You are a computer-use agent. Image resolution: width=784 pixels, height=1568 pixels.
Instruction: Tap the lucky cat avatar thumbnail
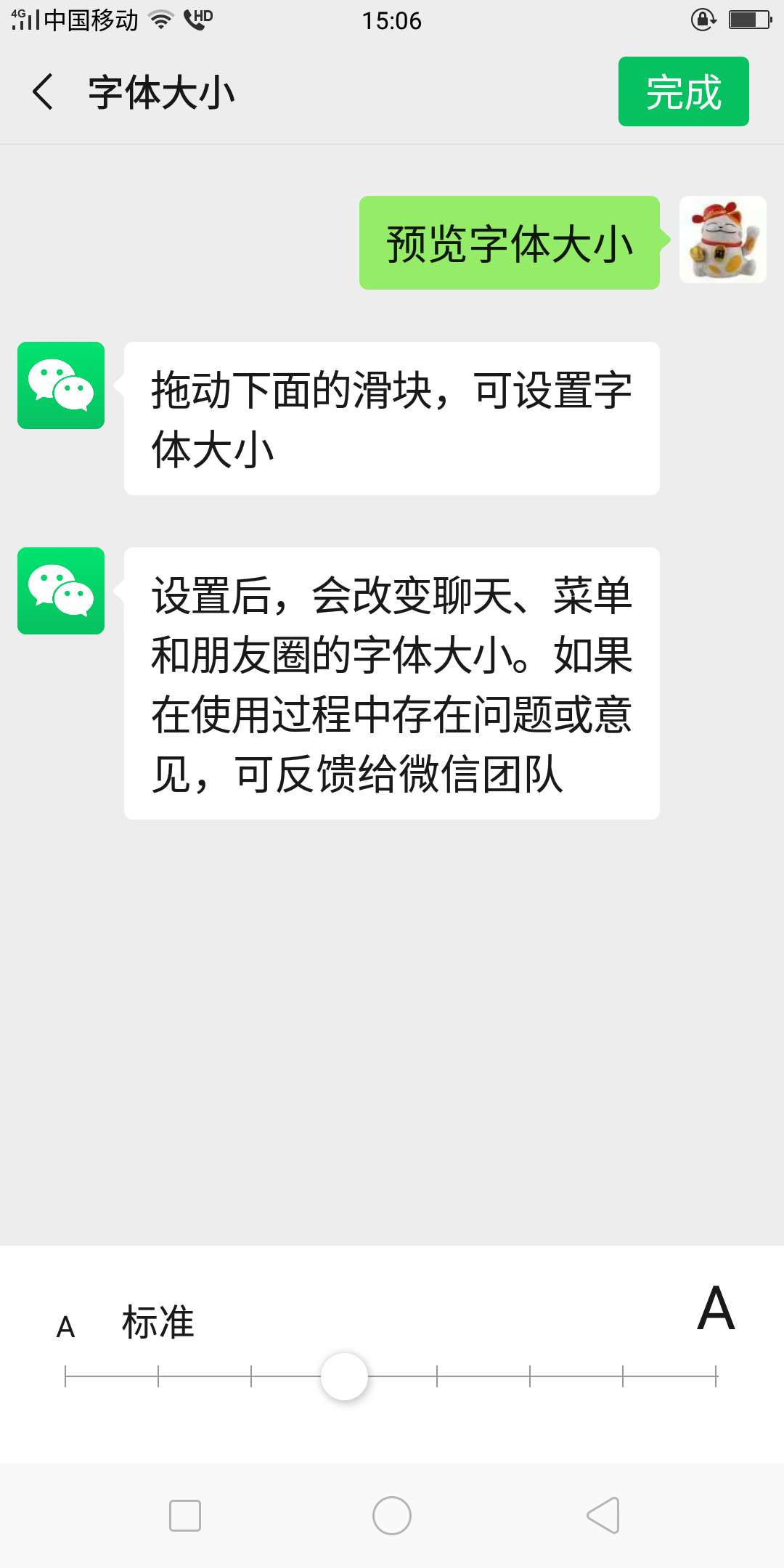(x=722, y=241)
